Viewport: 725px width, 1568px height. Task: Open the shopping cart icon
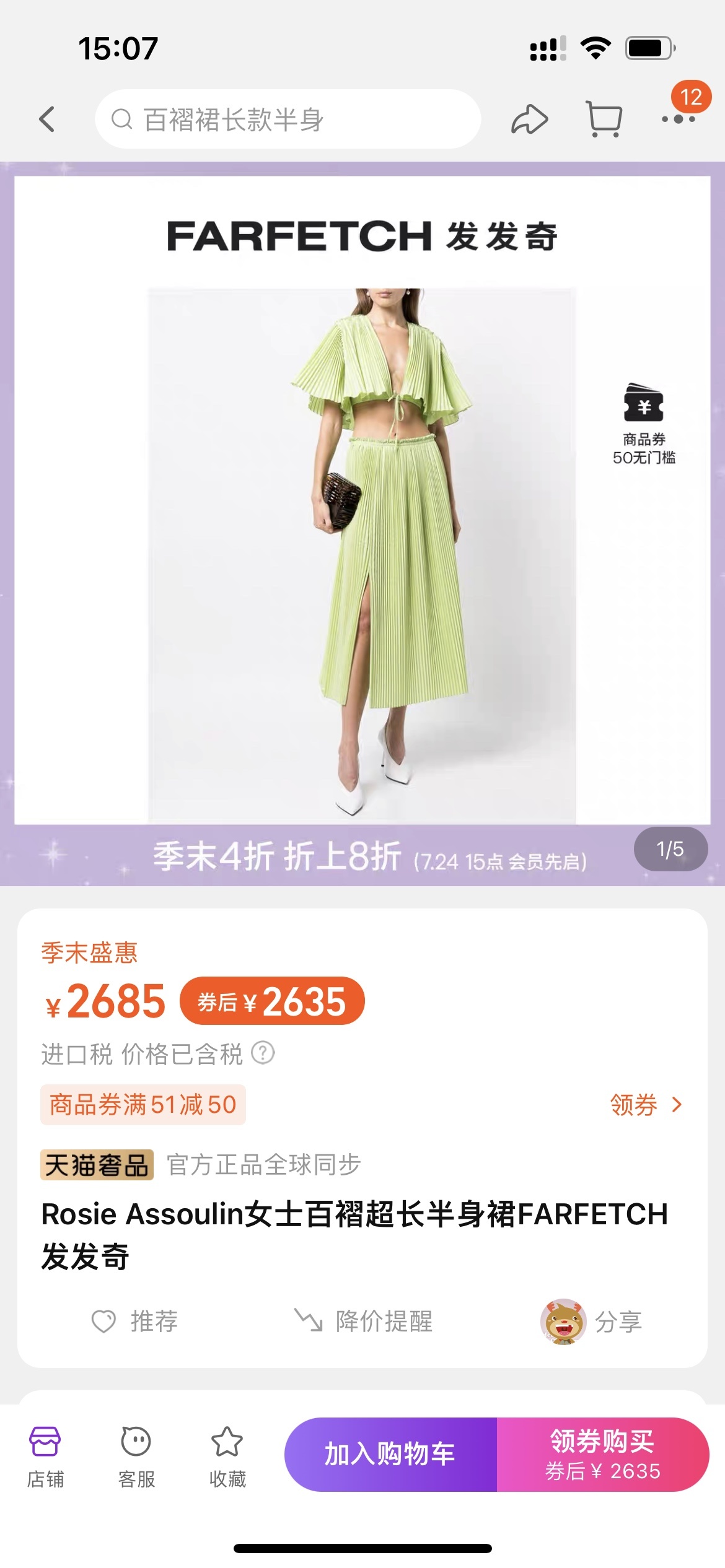604,119
